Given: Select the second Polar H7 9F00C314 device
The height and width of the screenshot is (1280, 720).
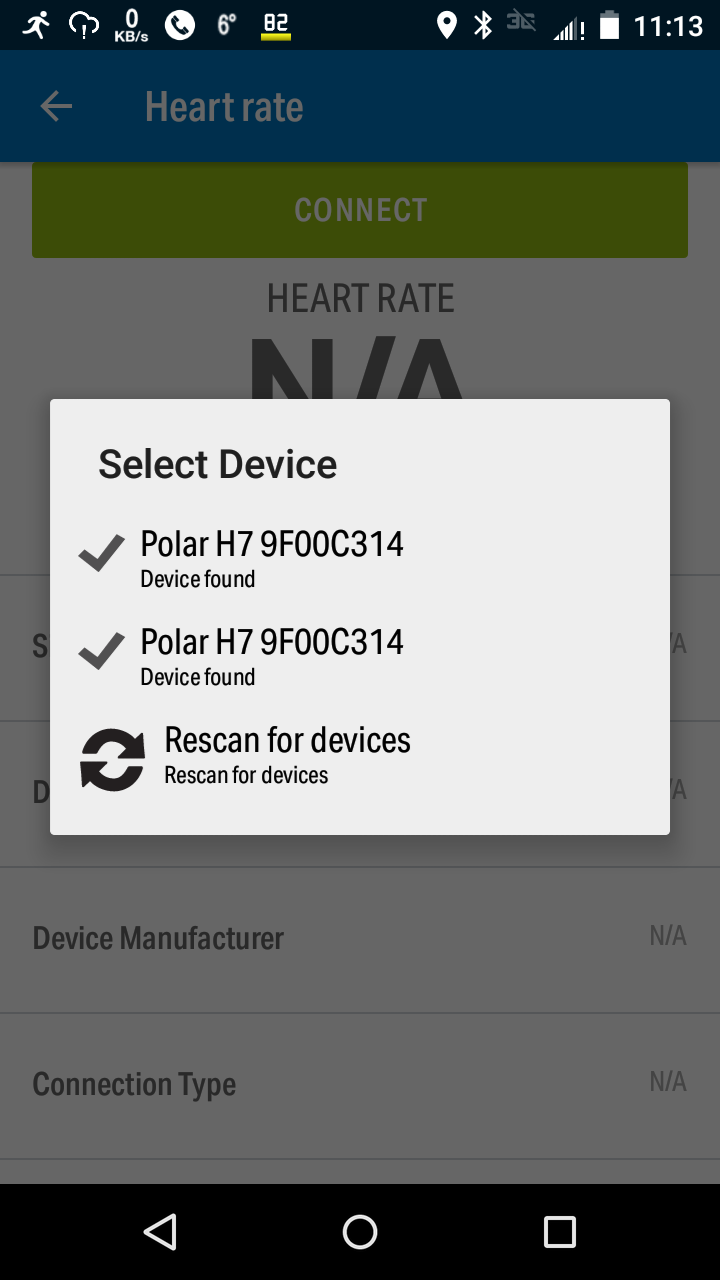Looking at the screenshot, I should pos(272,656).
